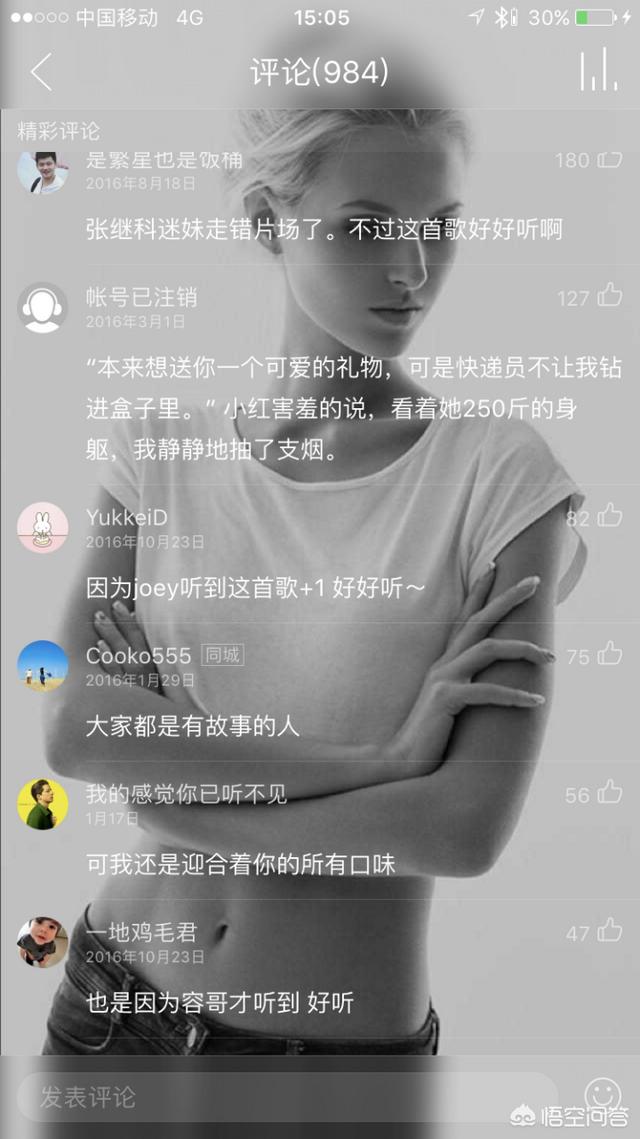Open YukkeiD's profile avatar
The image size is (640, 1139).
43,527
